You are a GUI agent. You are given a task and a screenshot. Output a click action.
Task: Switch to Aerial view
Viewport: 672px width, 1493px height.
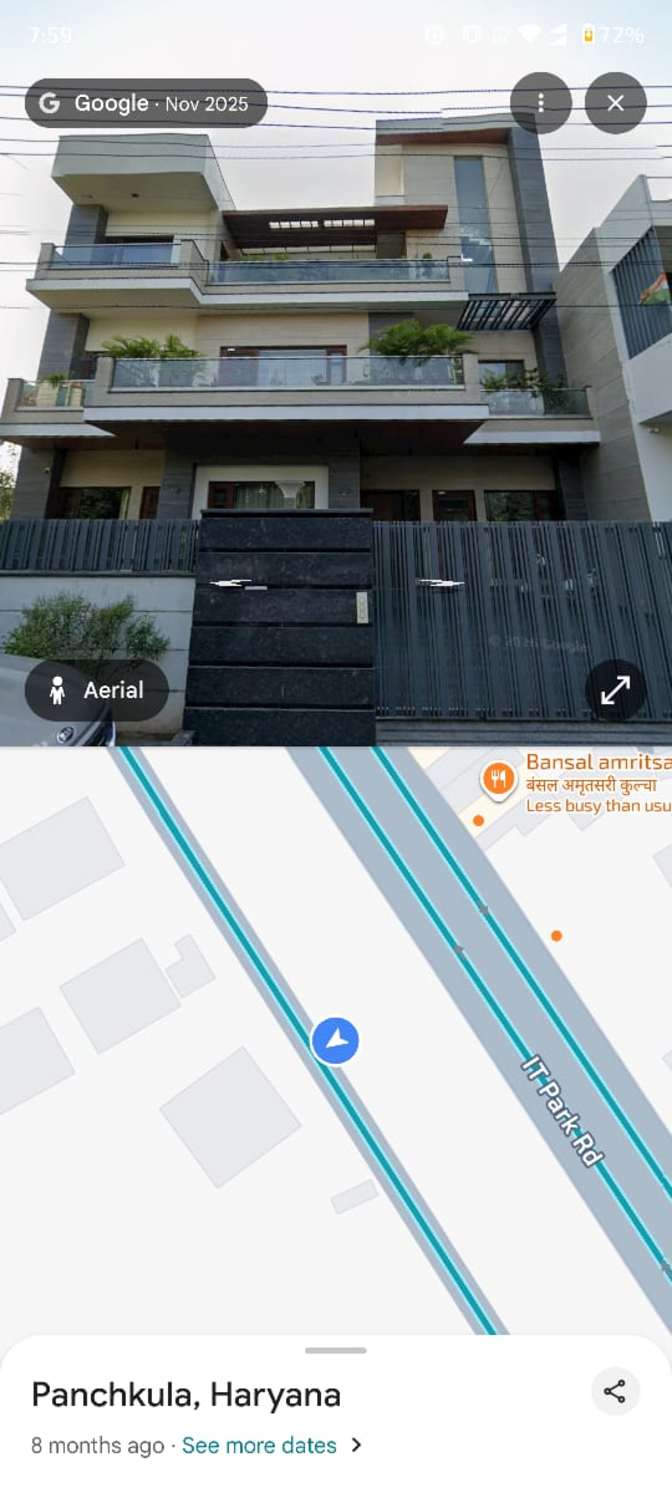click(96, 690)
